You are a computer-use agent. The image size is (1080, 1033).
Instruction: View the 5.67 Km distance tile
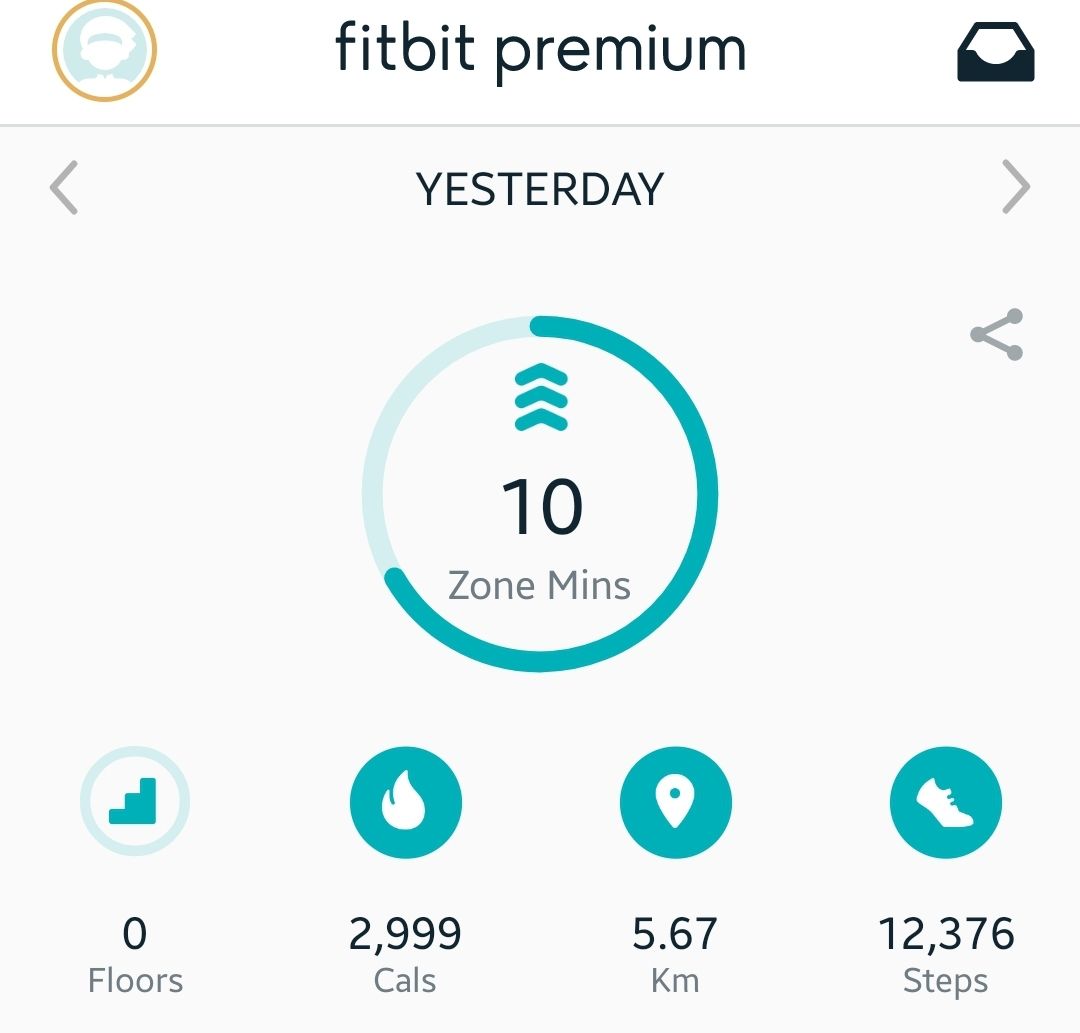point(675,802)
